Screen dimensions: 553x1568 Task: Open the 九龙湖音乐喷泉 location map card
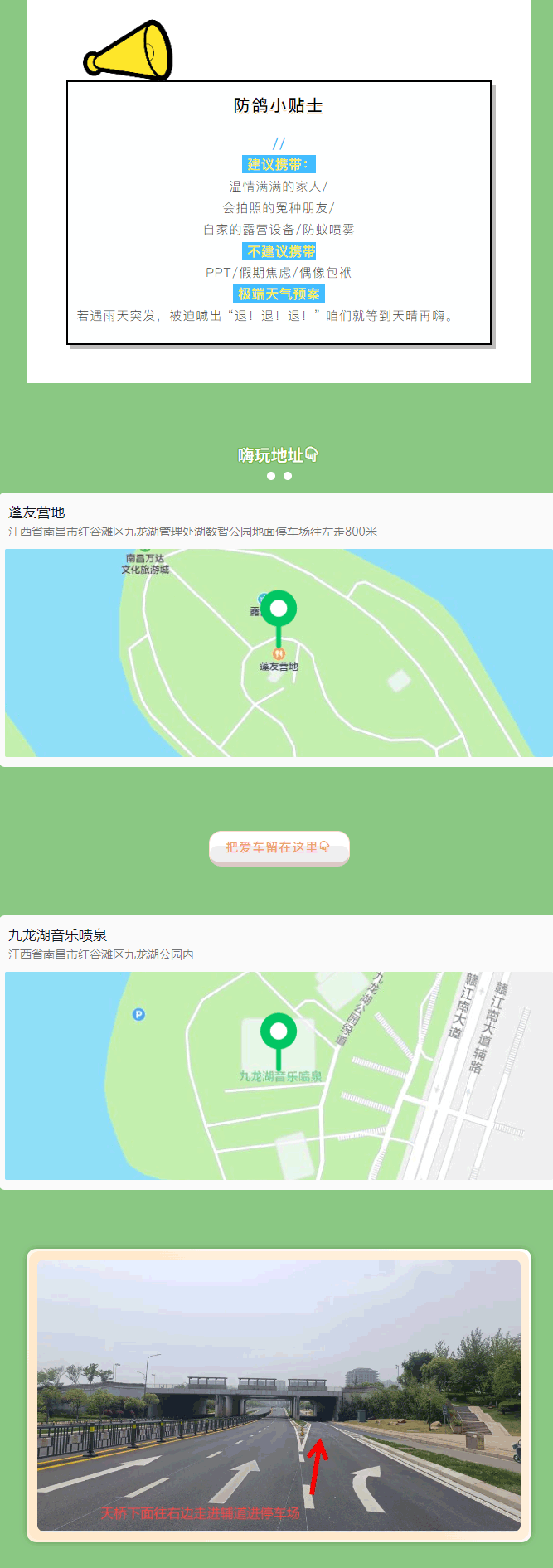(276, 1053)
